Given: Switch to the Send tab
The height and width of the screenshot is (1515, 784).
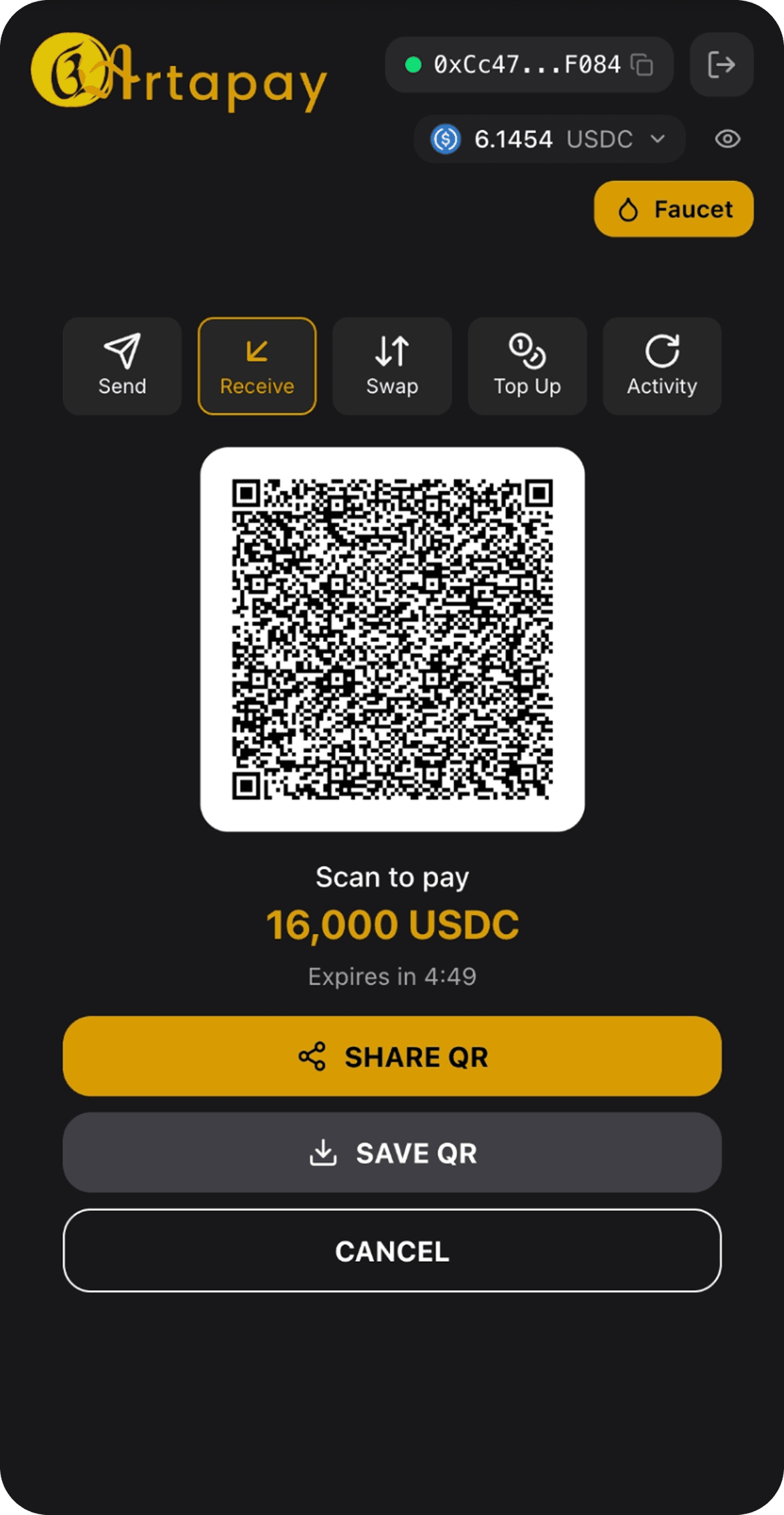Looking at the screenshot, I should click(122, 366).
